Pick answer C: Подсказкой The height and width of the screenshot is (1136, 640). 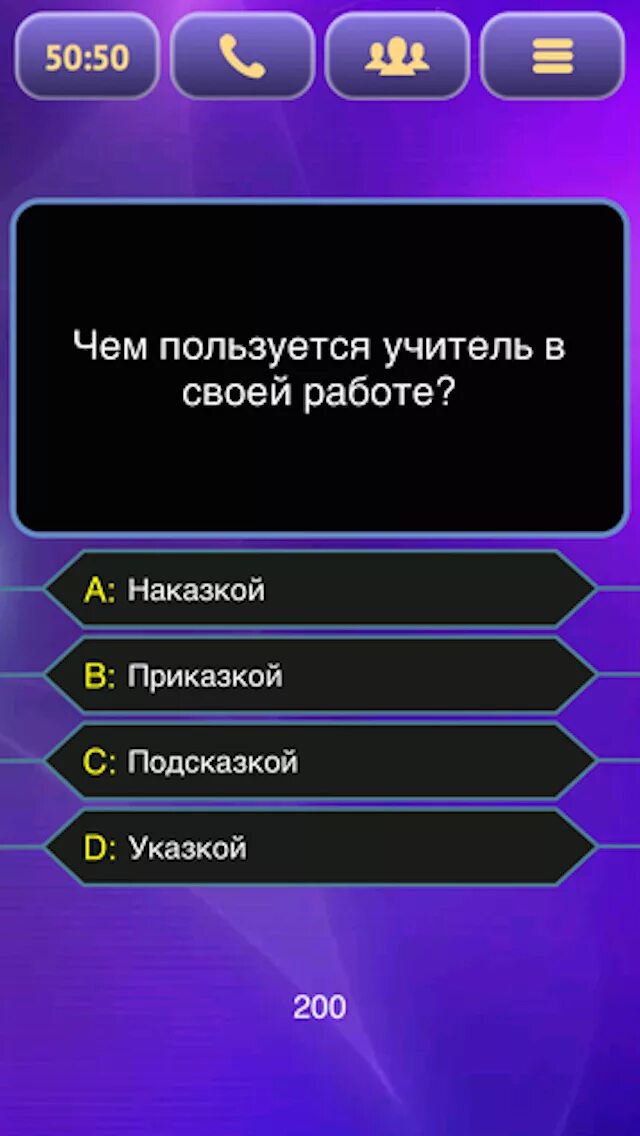click(320, 761)
